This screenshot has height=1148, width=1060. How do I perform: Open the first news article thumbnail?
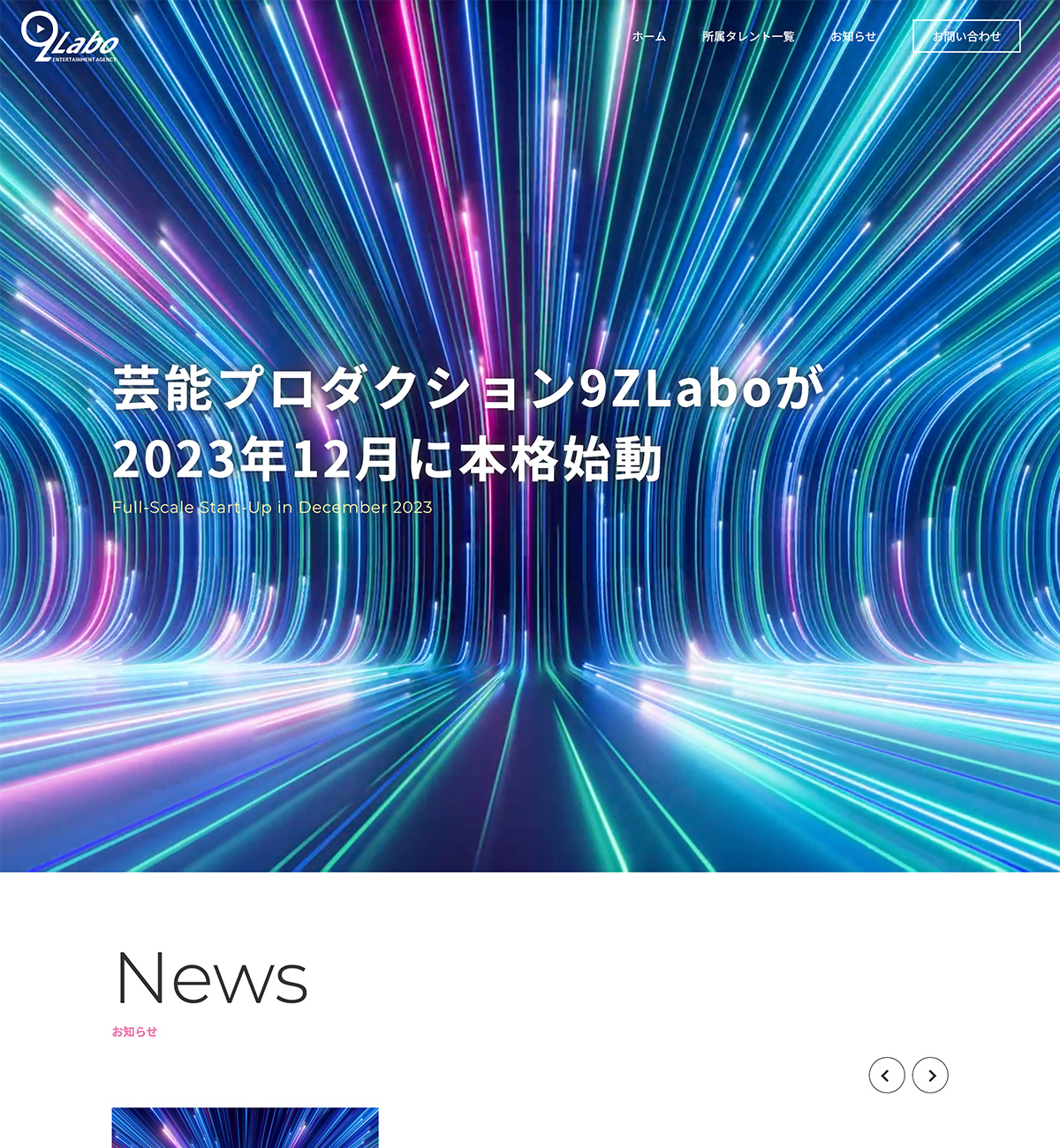pos(245,1128)
